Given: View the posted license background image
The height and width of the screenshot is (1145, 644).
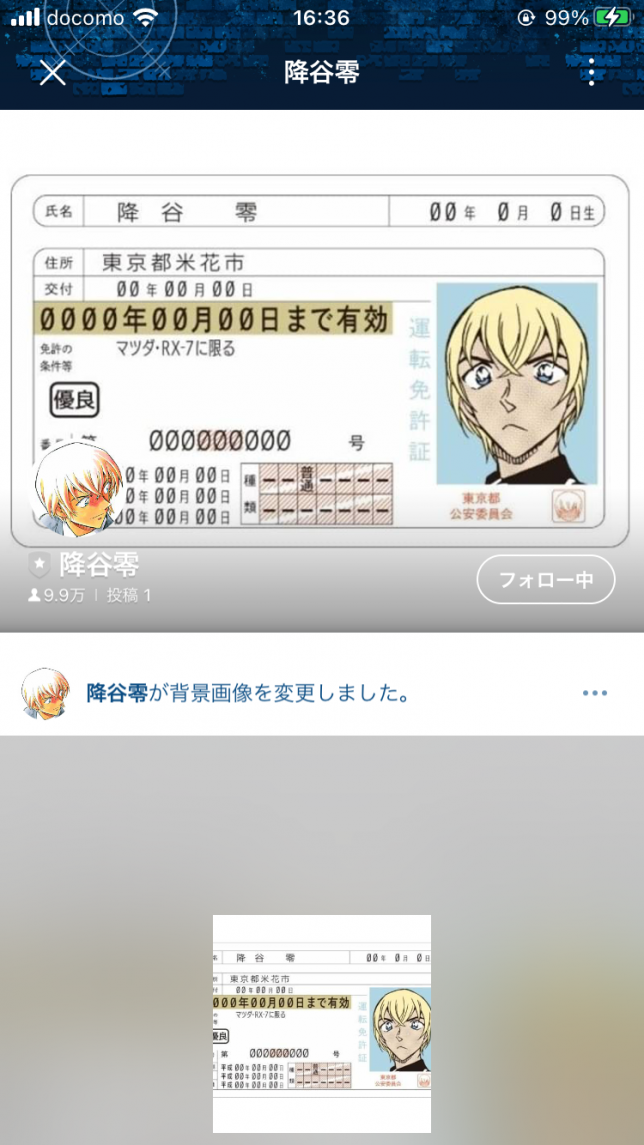Looking at the screenshot, I should pos(322,1023).
